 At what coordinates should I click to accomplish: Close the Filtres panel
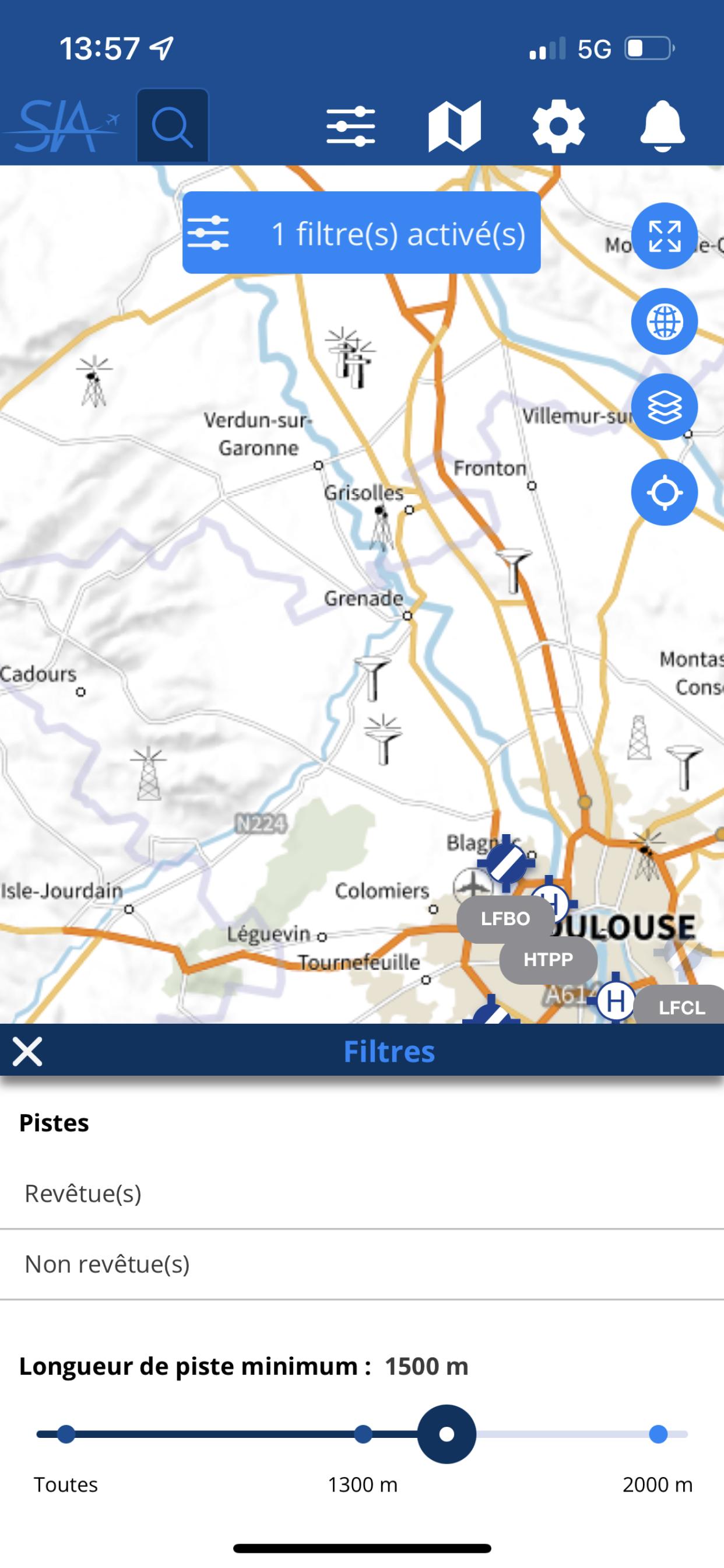(27, 1051)
